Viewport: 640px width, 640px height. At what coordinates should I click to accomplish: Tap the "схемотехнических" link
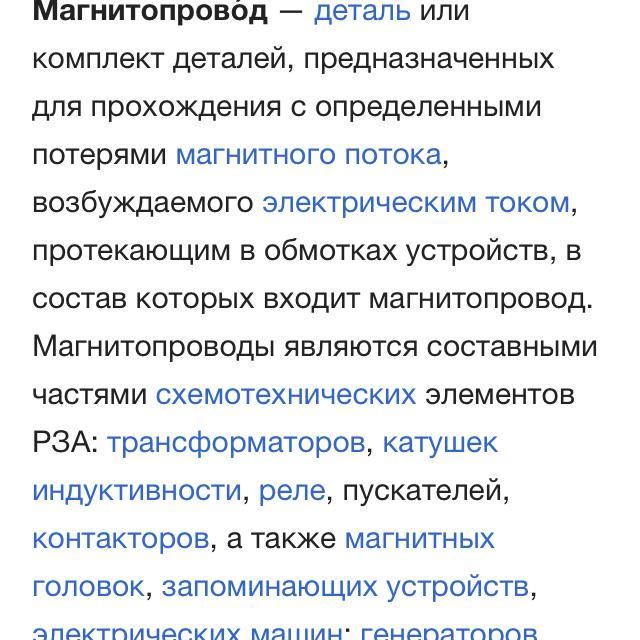tap(285, 394)
